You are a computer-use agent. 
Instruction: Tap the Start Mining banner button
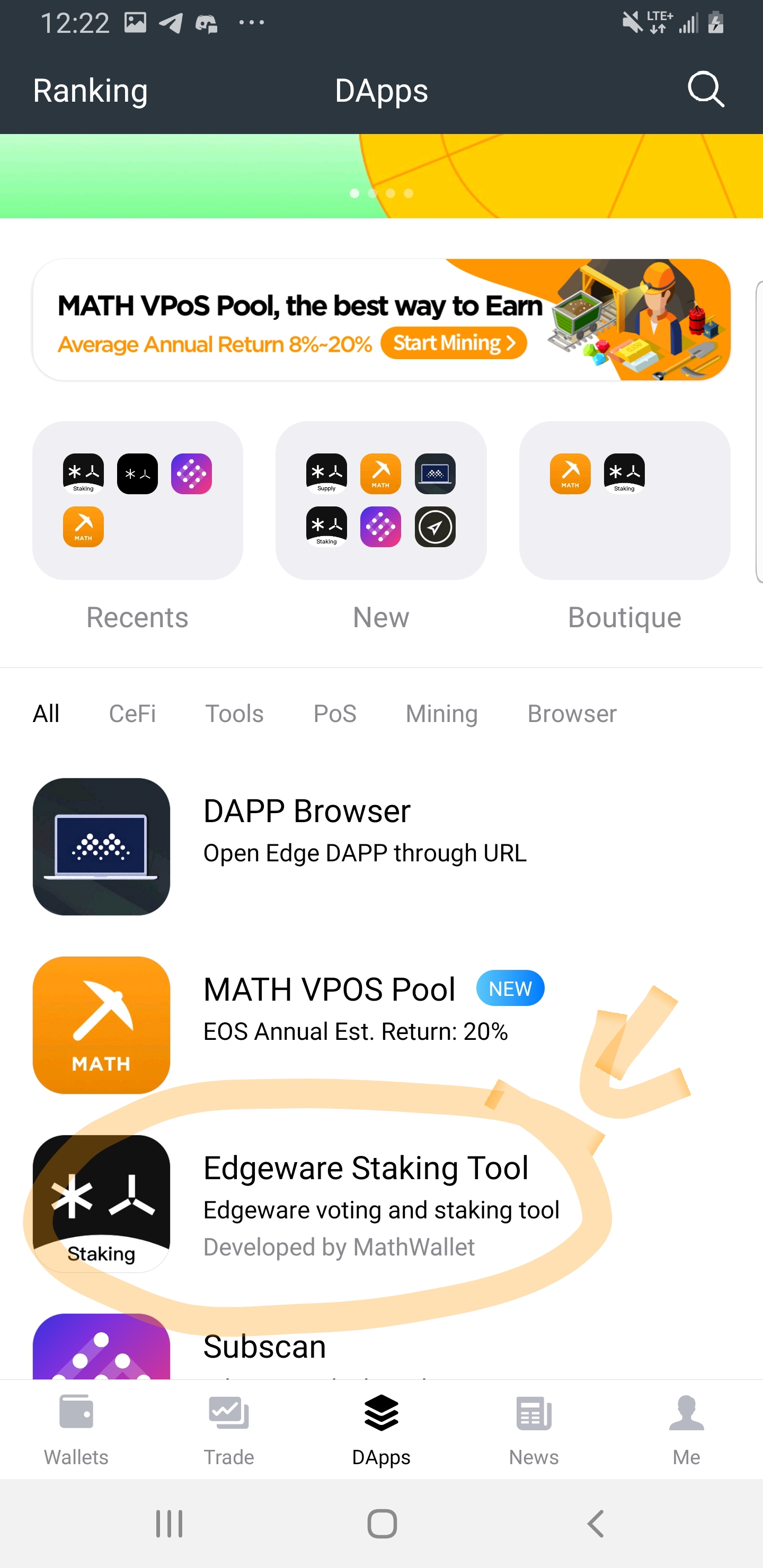point(454,343)
